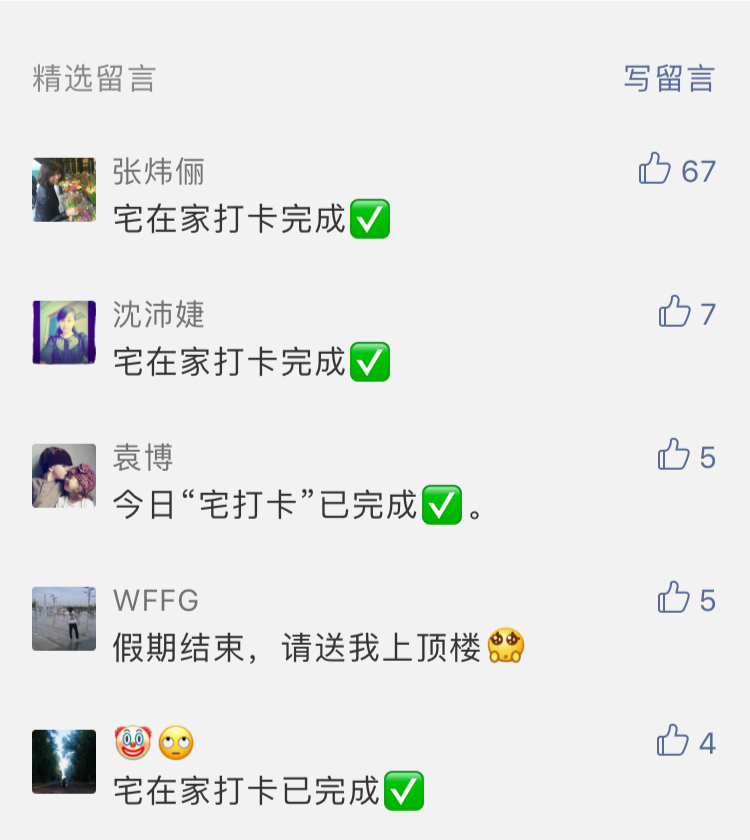Image resolution: width=750 pixels, height=840 pixels.
Task: Like 袁博's comment
Action: 674,456
